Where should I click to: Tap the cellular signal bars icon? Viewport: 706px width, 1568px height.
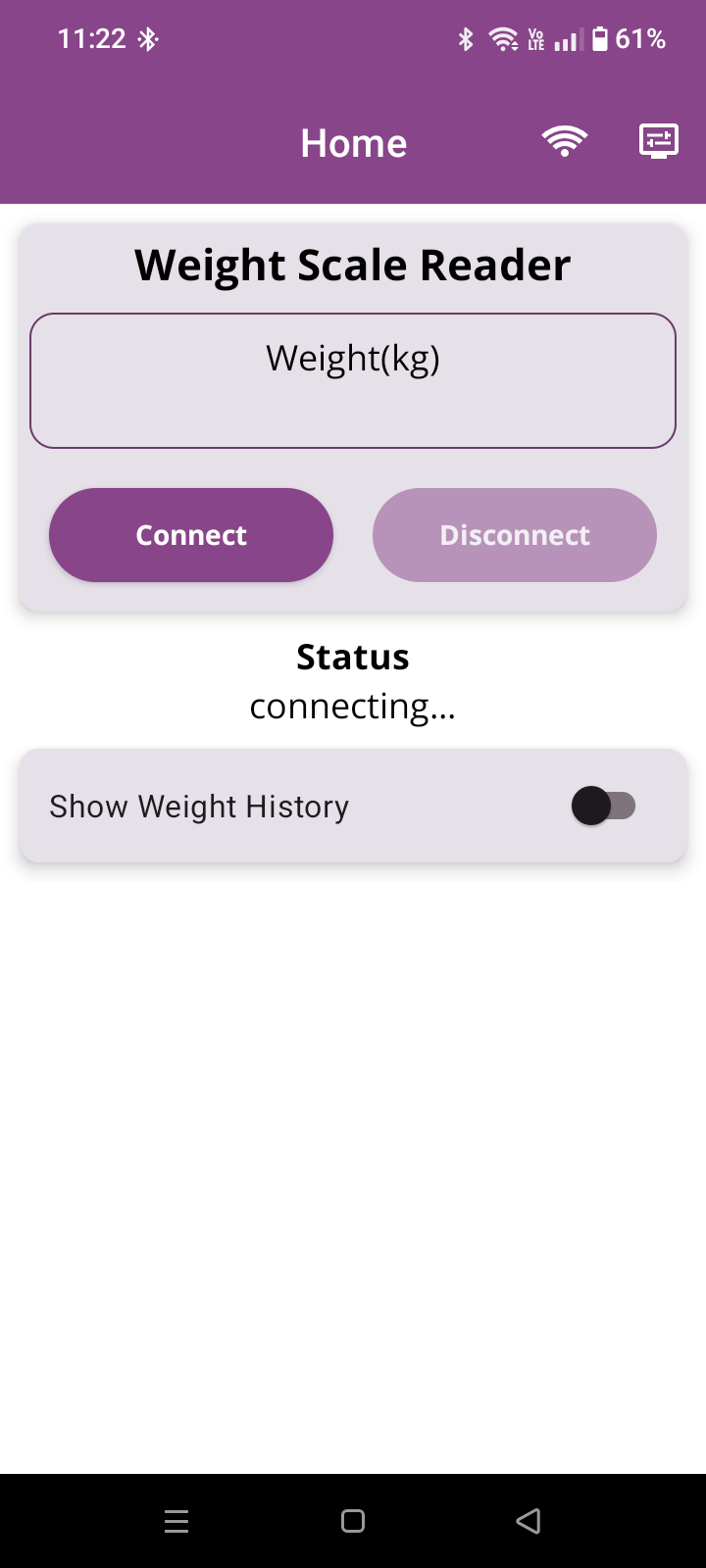(567, 39)
